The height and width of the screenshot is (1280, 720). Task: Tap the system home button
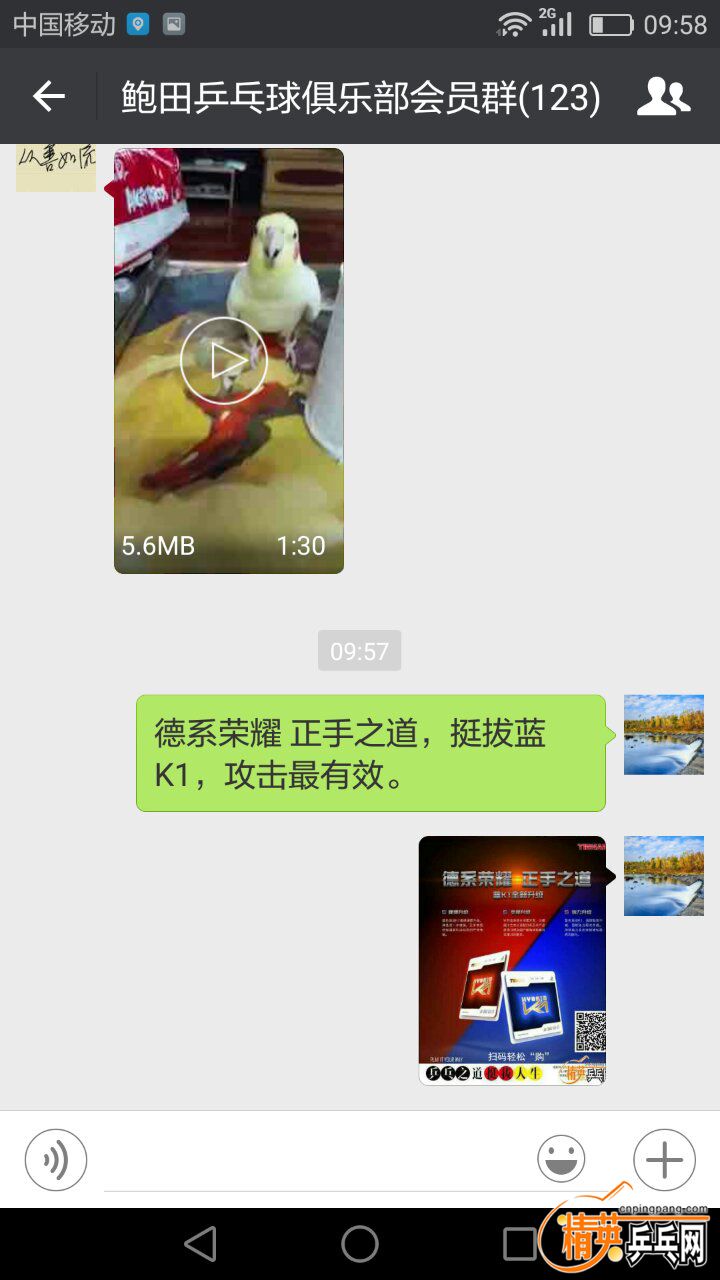[360, 1244]
